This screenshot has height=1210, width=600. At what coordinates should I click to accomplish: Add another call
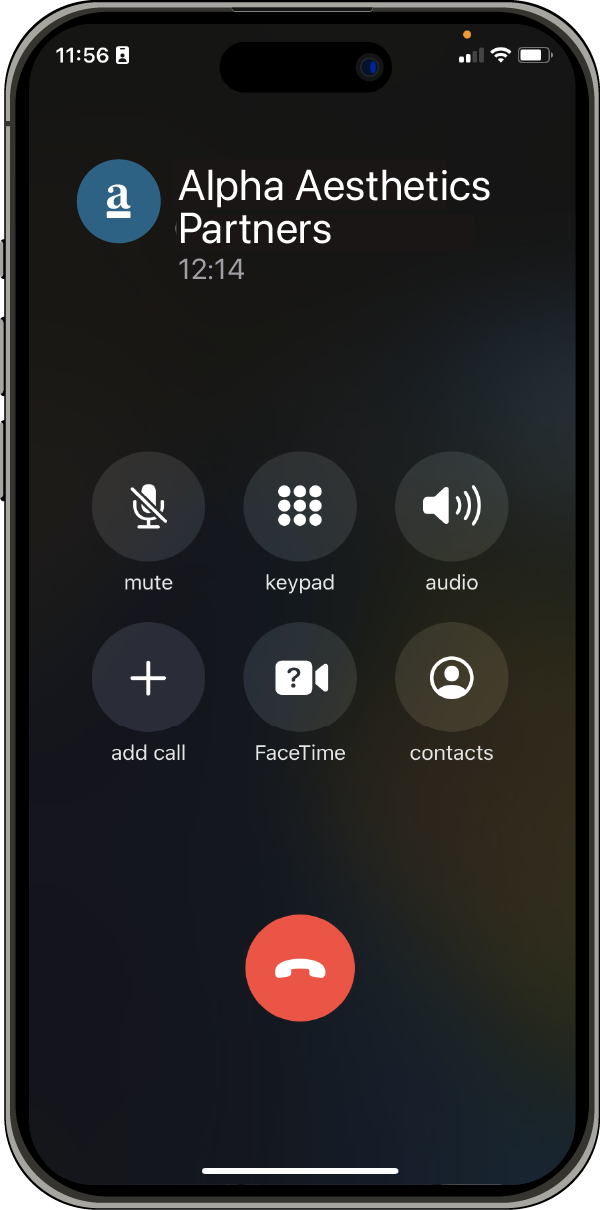click(148, 678)
